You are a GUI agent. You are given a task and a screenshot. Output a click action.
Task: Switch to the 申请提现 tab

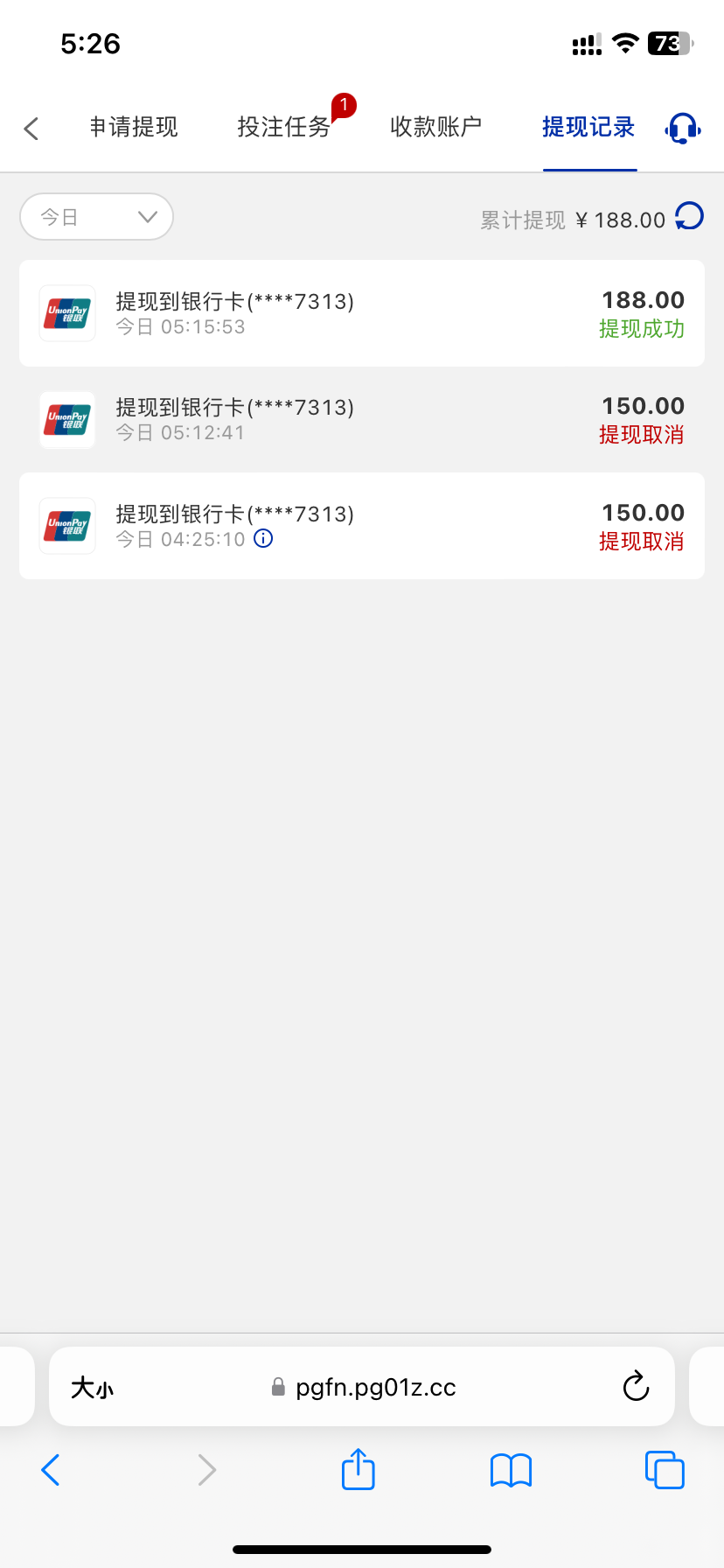[134, 128]
